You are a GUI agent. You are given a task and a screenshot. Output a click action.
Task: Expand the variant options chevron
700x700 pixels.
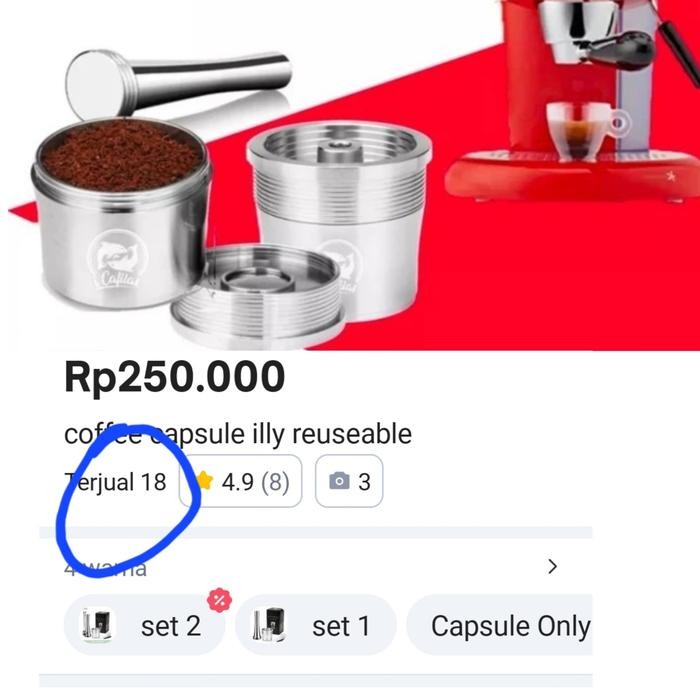click(x=553, y=567)
